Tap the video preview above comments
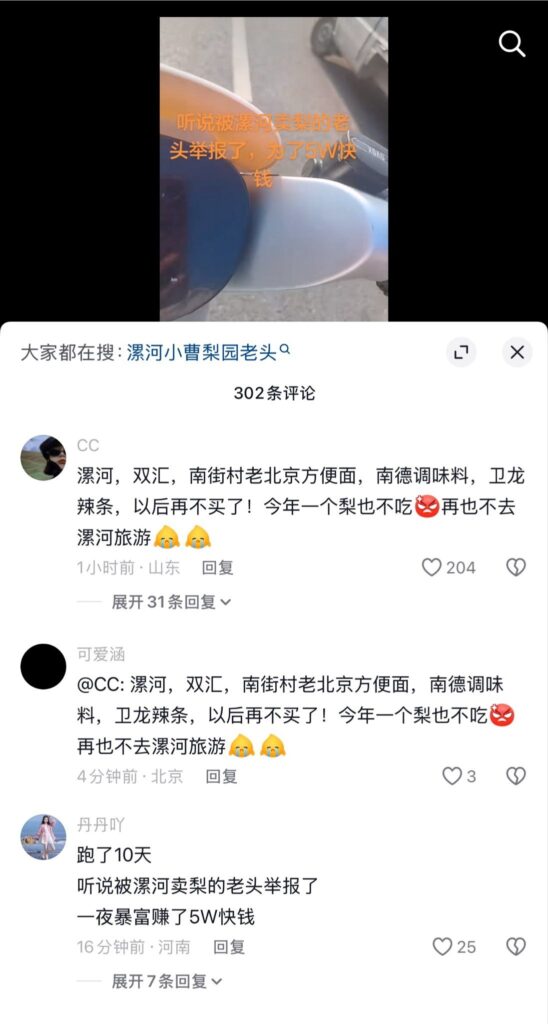 pos(274,168)
